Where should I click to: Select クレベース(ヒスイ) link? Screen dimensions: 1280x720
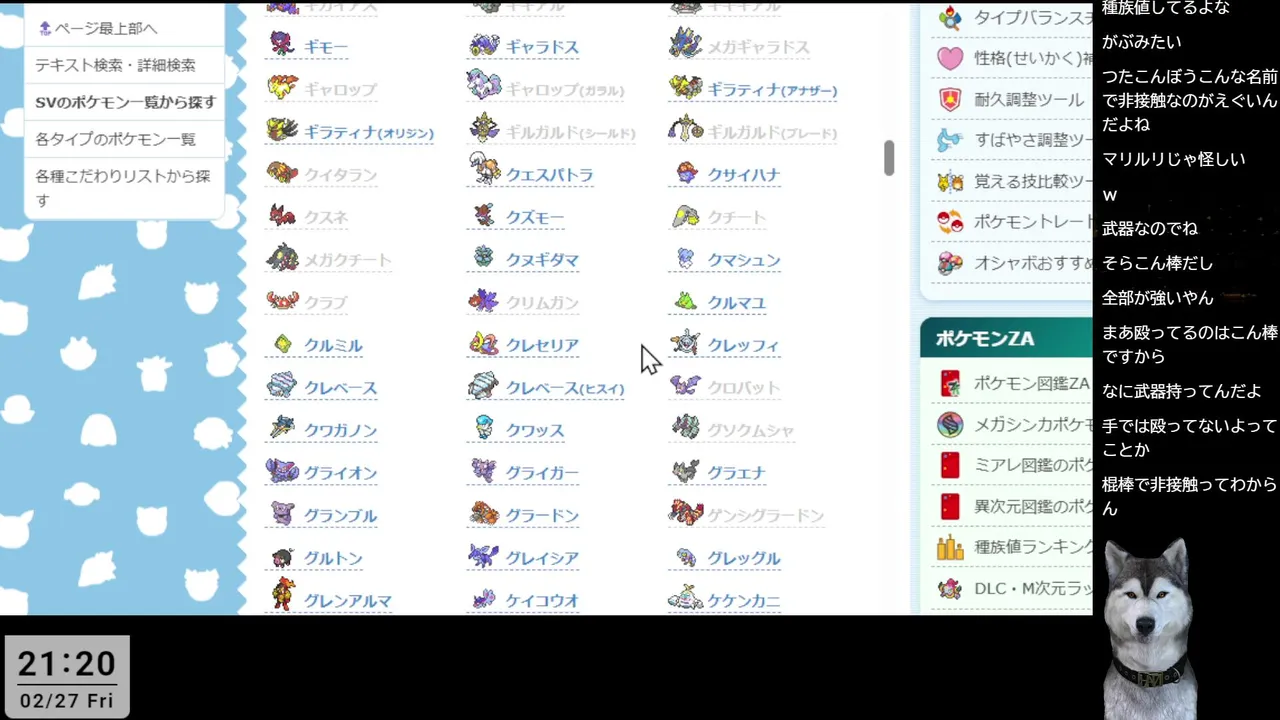(565, 388)
